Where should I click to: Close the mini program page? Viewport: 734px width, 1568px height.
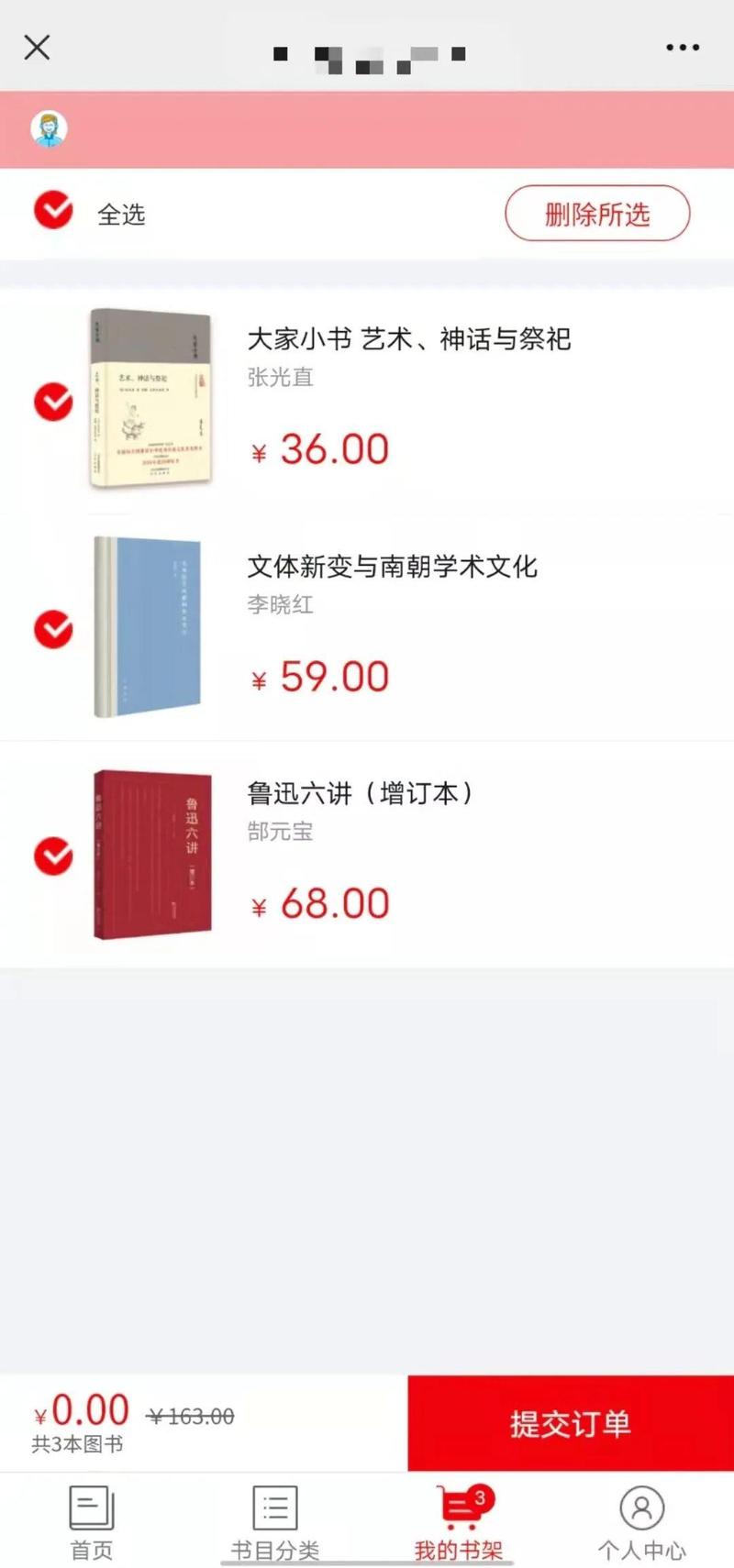coord(37,48)
